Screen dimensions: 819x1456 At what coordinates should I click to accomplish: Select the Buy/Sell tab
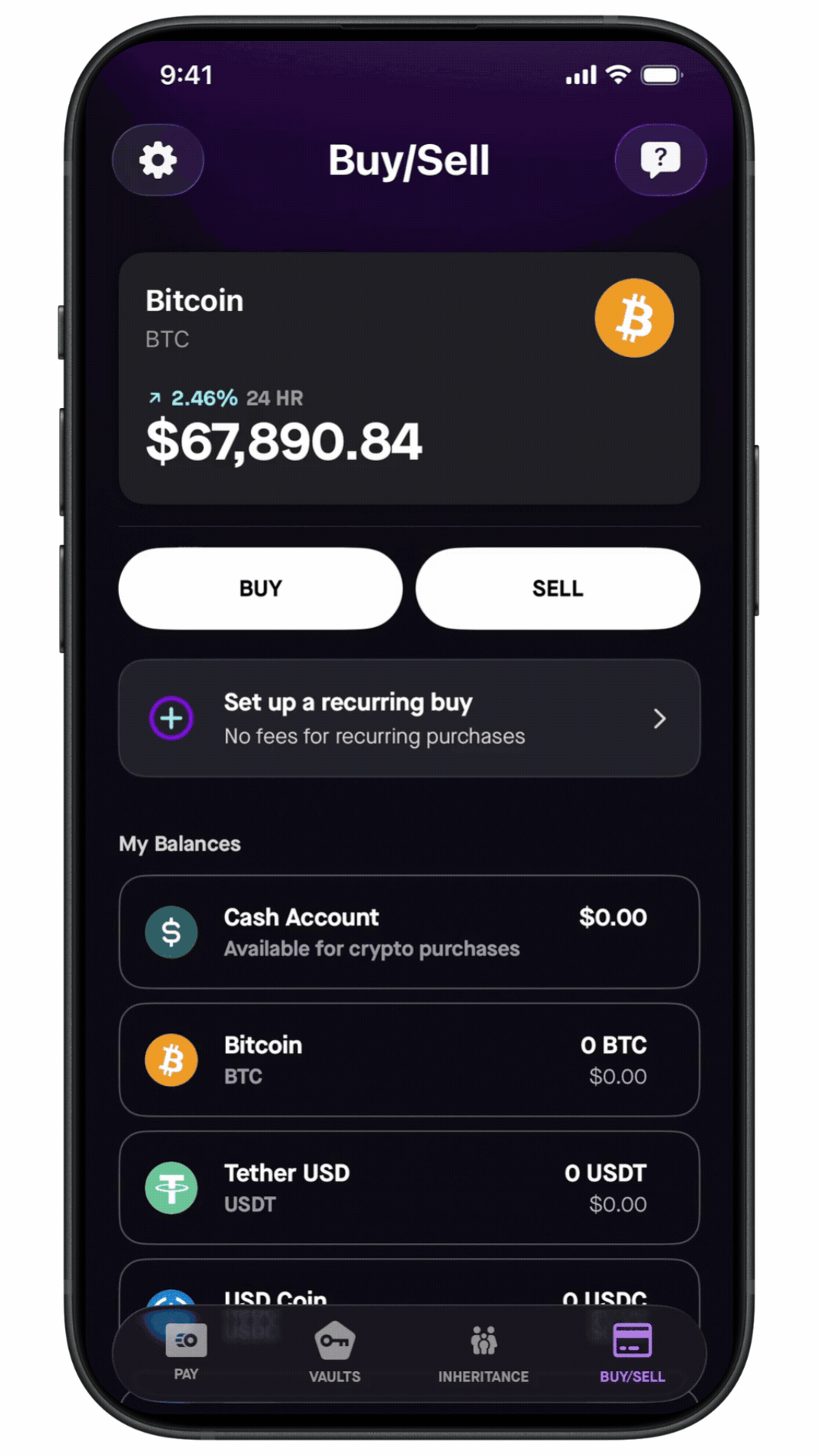[632, 1353]
